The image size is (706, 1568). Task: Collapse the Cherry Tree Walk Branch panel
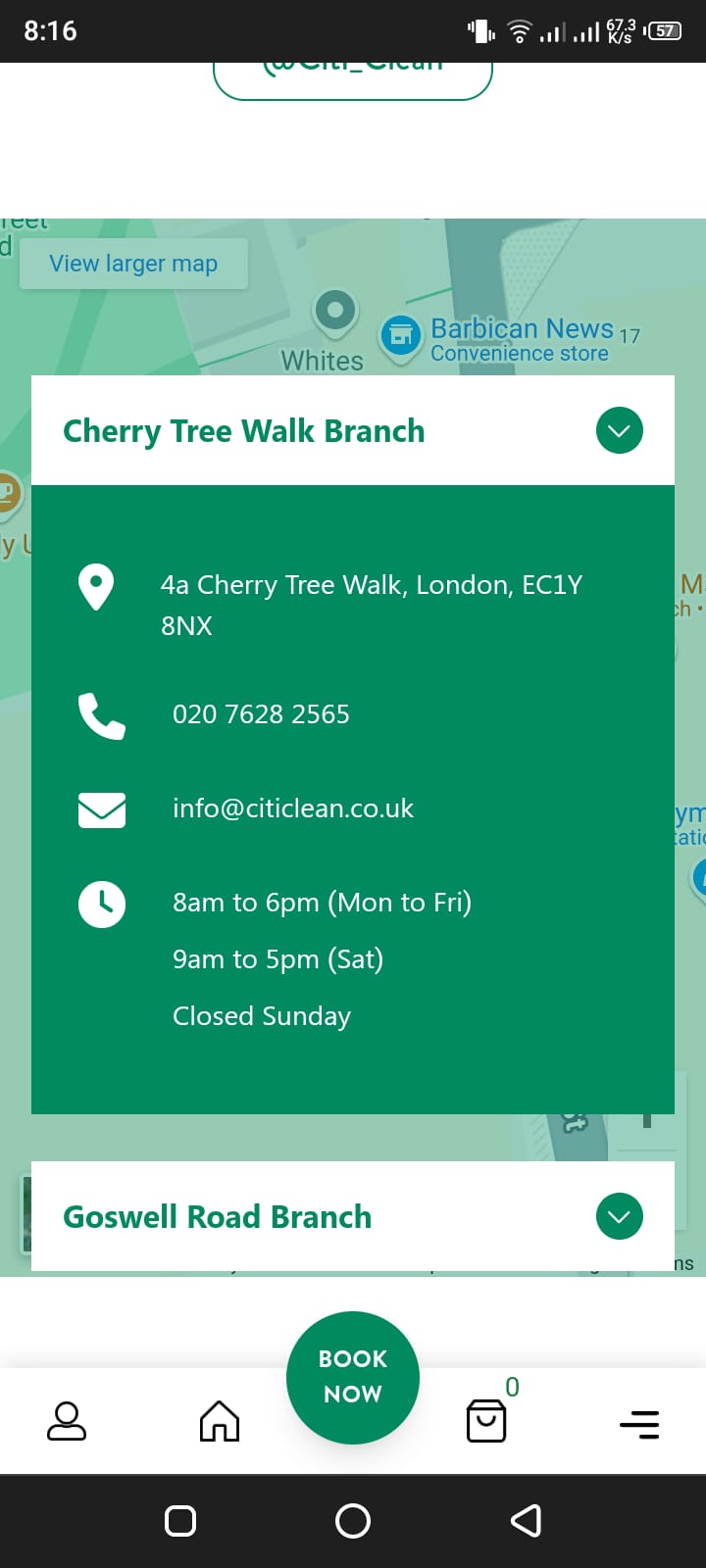[619, 431]
